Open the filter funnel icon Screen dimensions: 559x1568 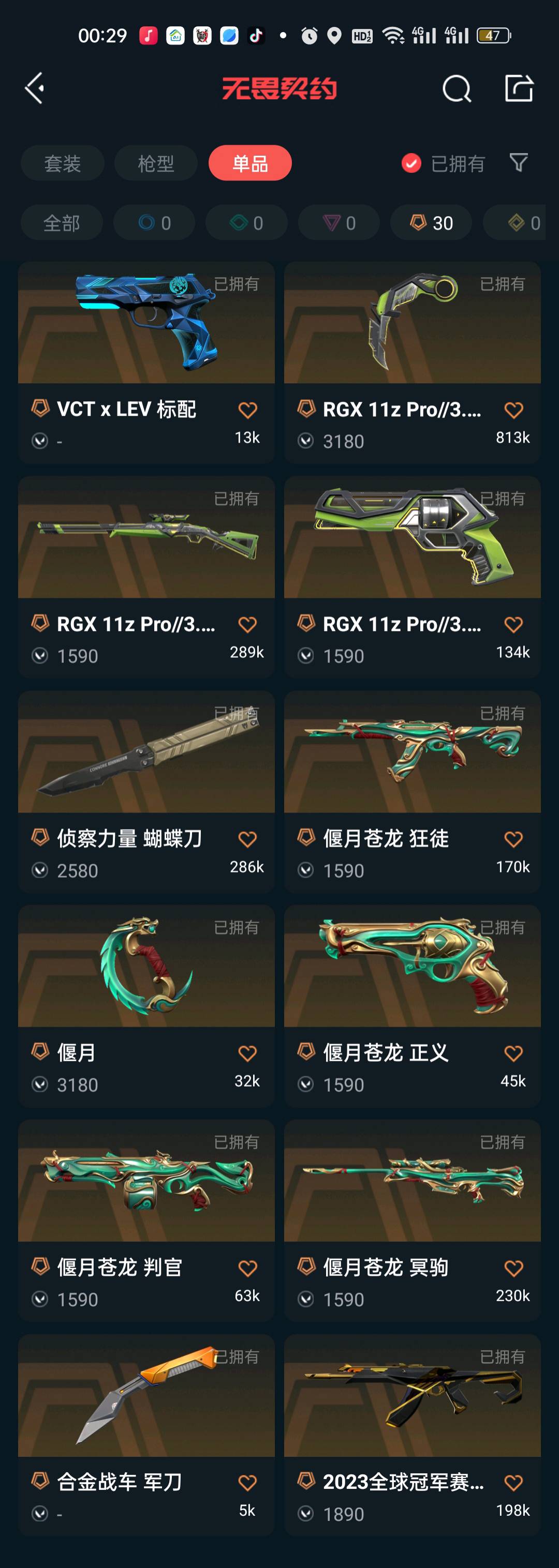coord(518,162)
